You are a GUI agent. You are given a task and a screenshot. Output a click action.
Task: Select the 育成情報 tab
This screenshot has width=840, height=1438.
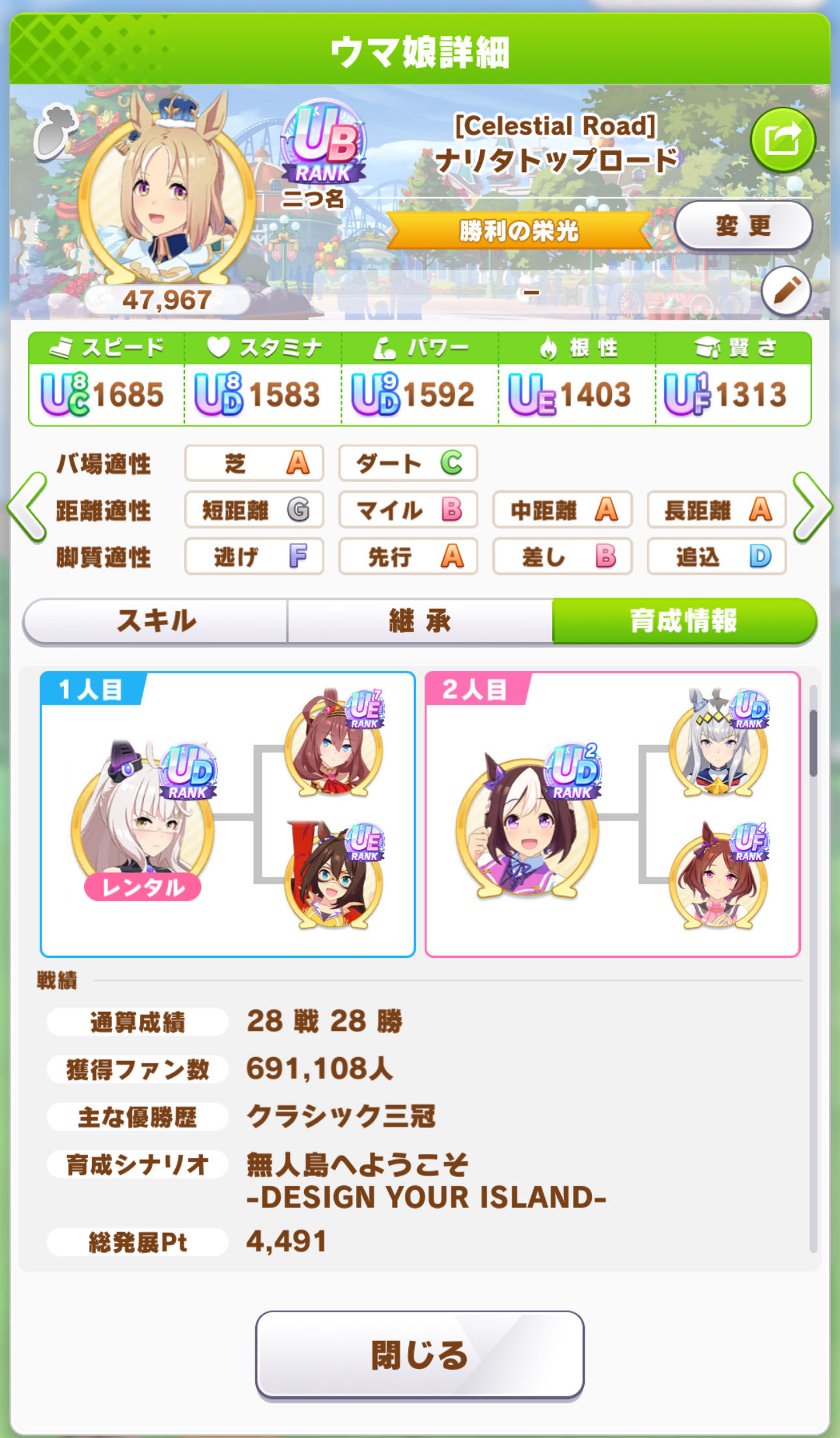click(x=684, y=621)
